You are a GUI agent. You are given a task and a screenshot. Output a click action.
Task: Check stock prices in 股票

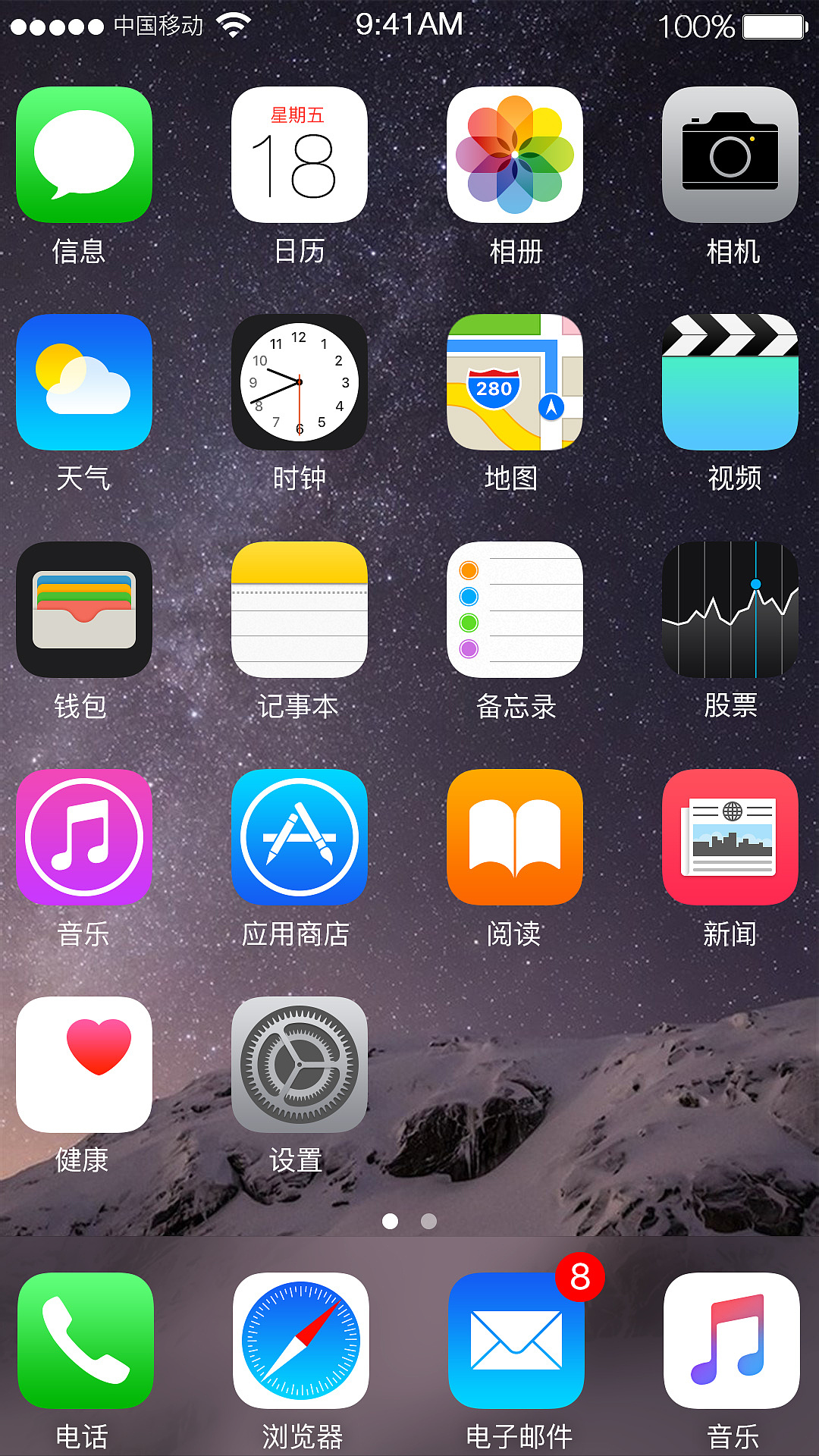(730, 610)
